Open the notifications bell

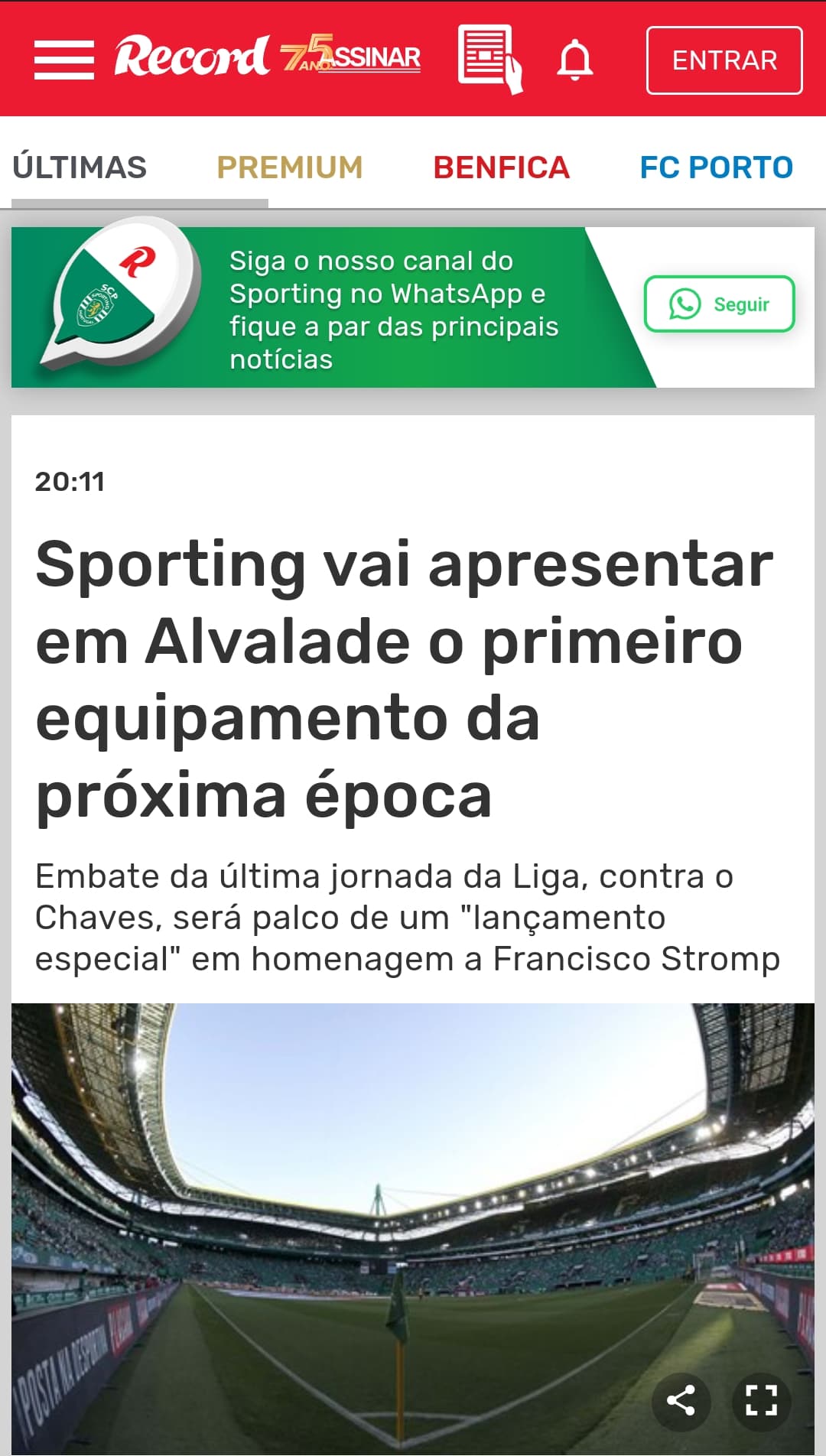point(575,60)
